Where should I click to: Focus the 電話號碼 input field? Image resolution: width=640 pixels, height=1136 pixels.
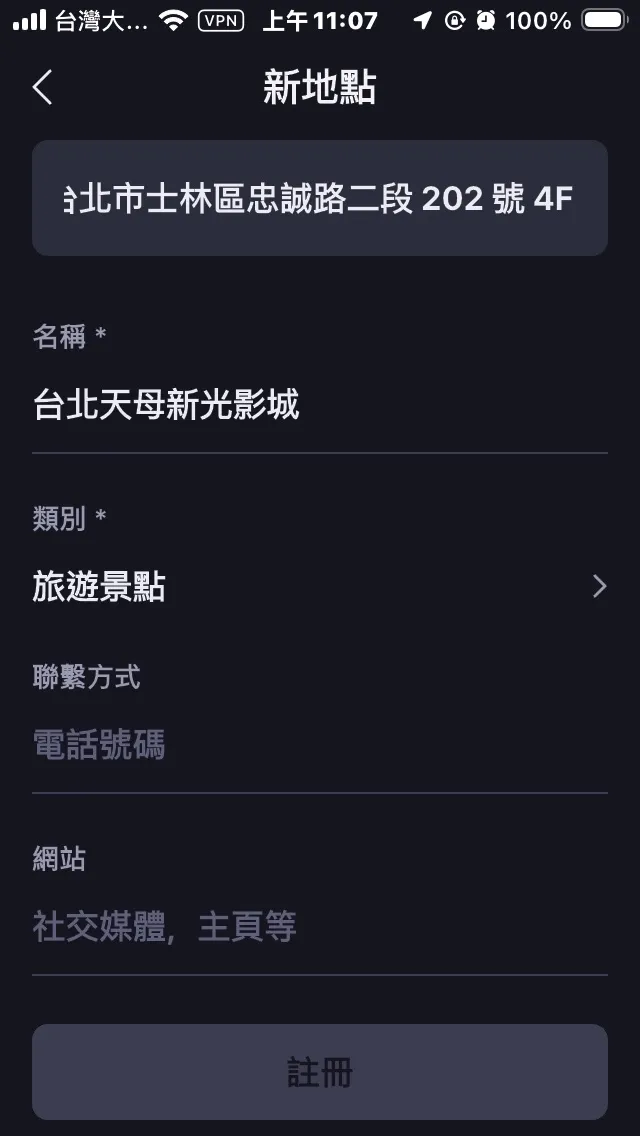coord(320,746)
